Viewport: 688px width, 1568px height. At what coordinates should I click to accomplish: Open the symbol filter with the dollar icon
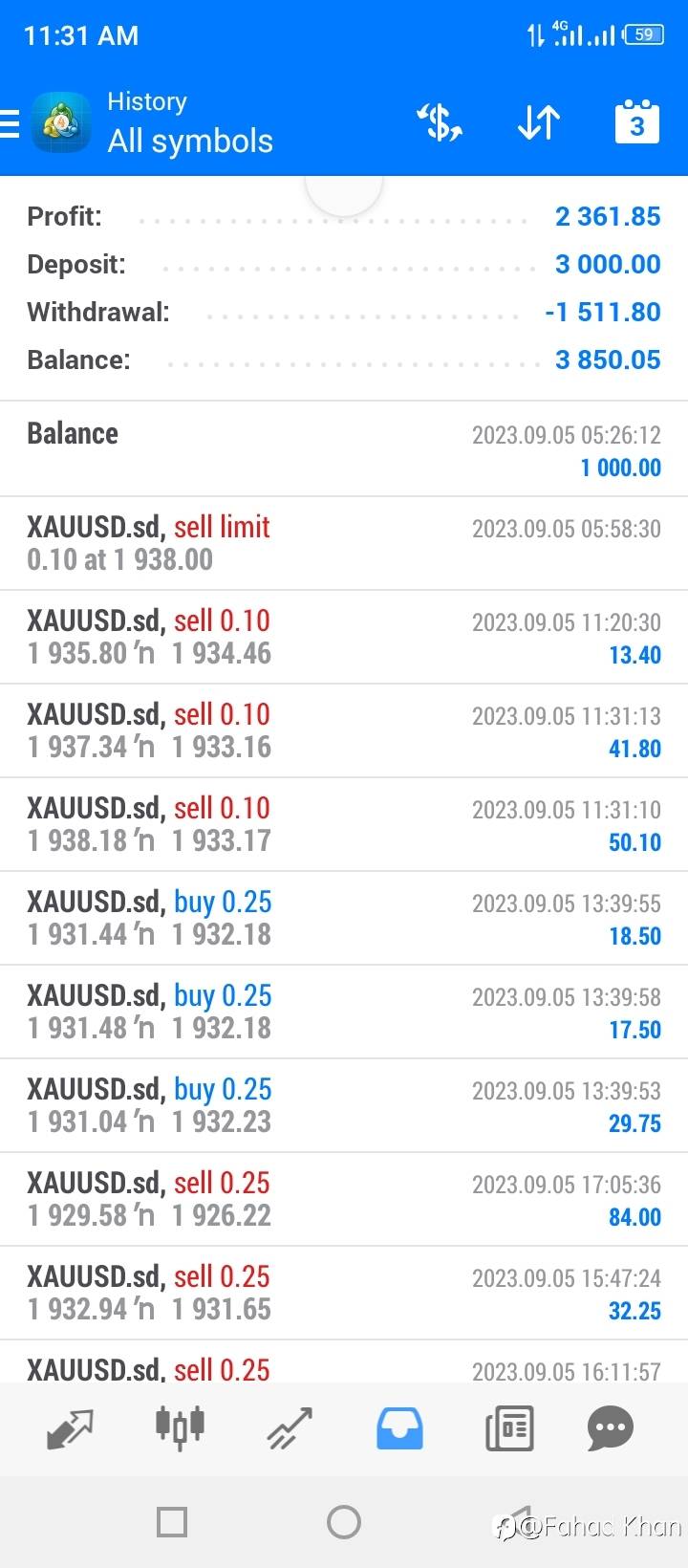(440, 124)
